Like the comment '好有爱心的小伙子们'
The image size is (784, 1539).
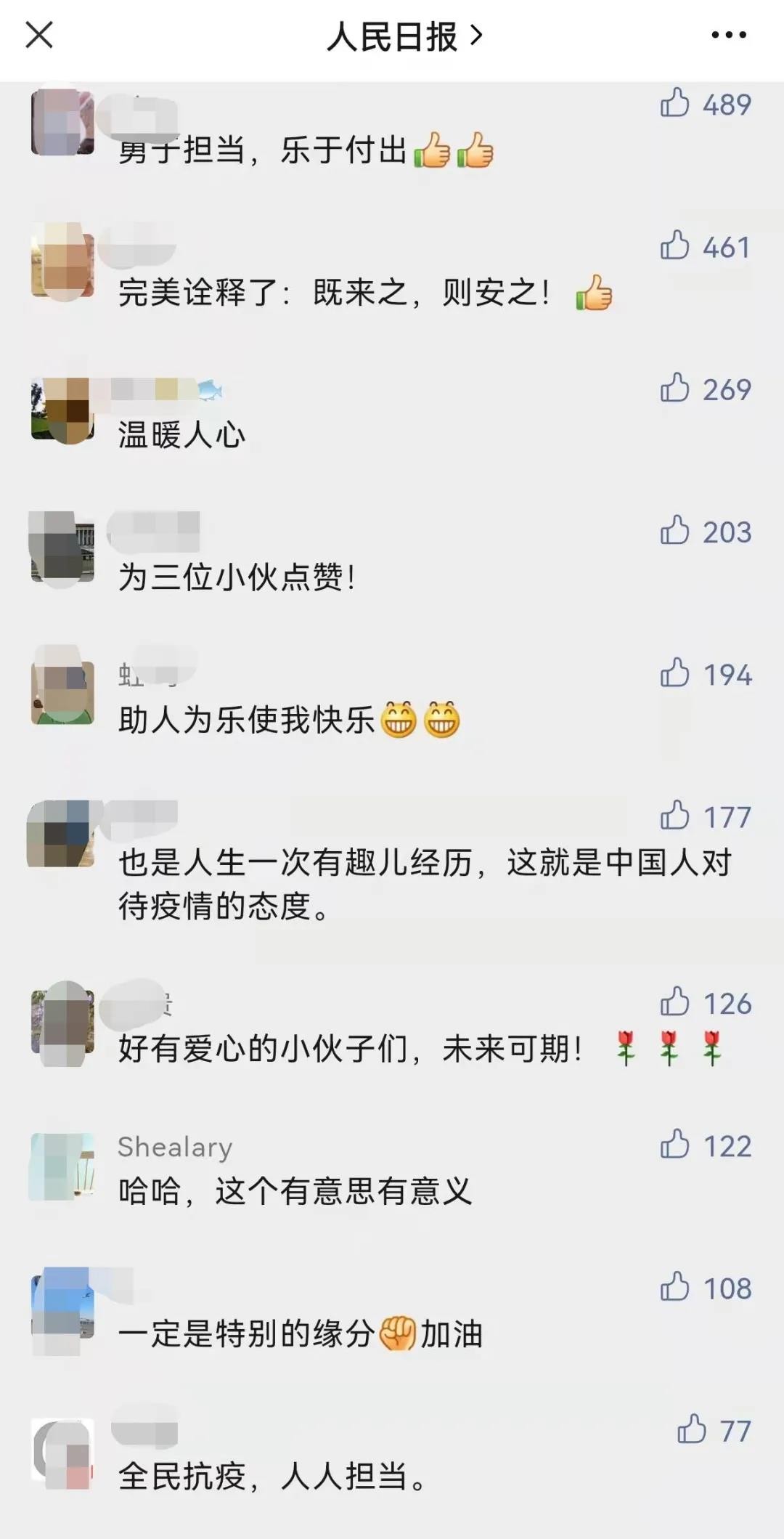[675, 1002]
